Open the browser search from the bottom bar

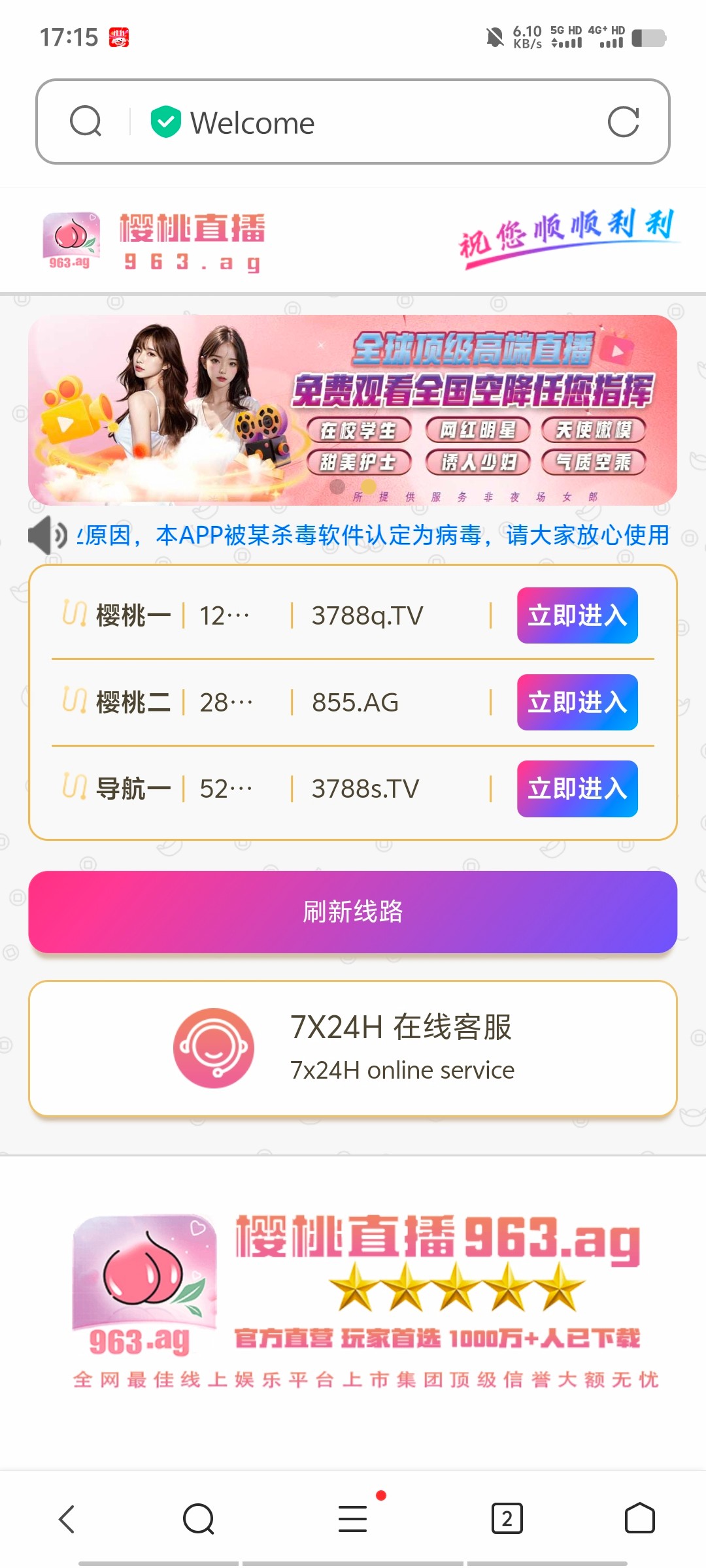(x=199, y=1518)
